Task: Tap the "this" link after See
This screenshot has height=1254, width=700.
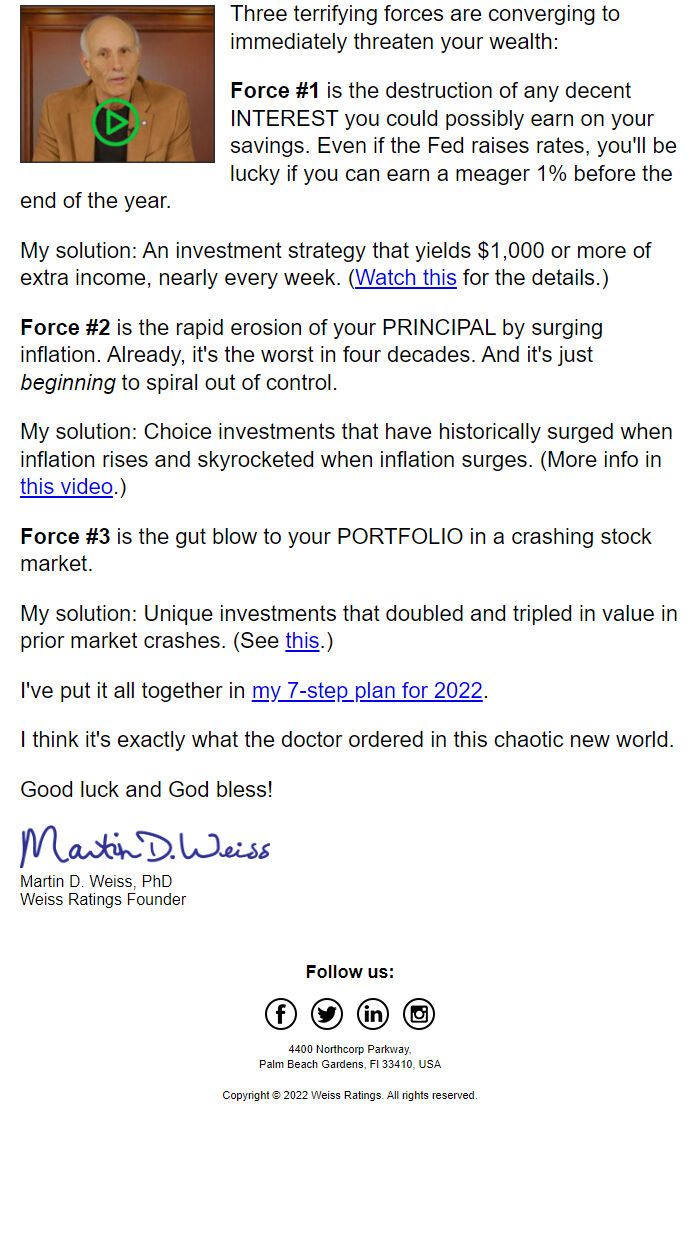Action: [302, 641]
